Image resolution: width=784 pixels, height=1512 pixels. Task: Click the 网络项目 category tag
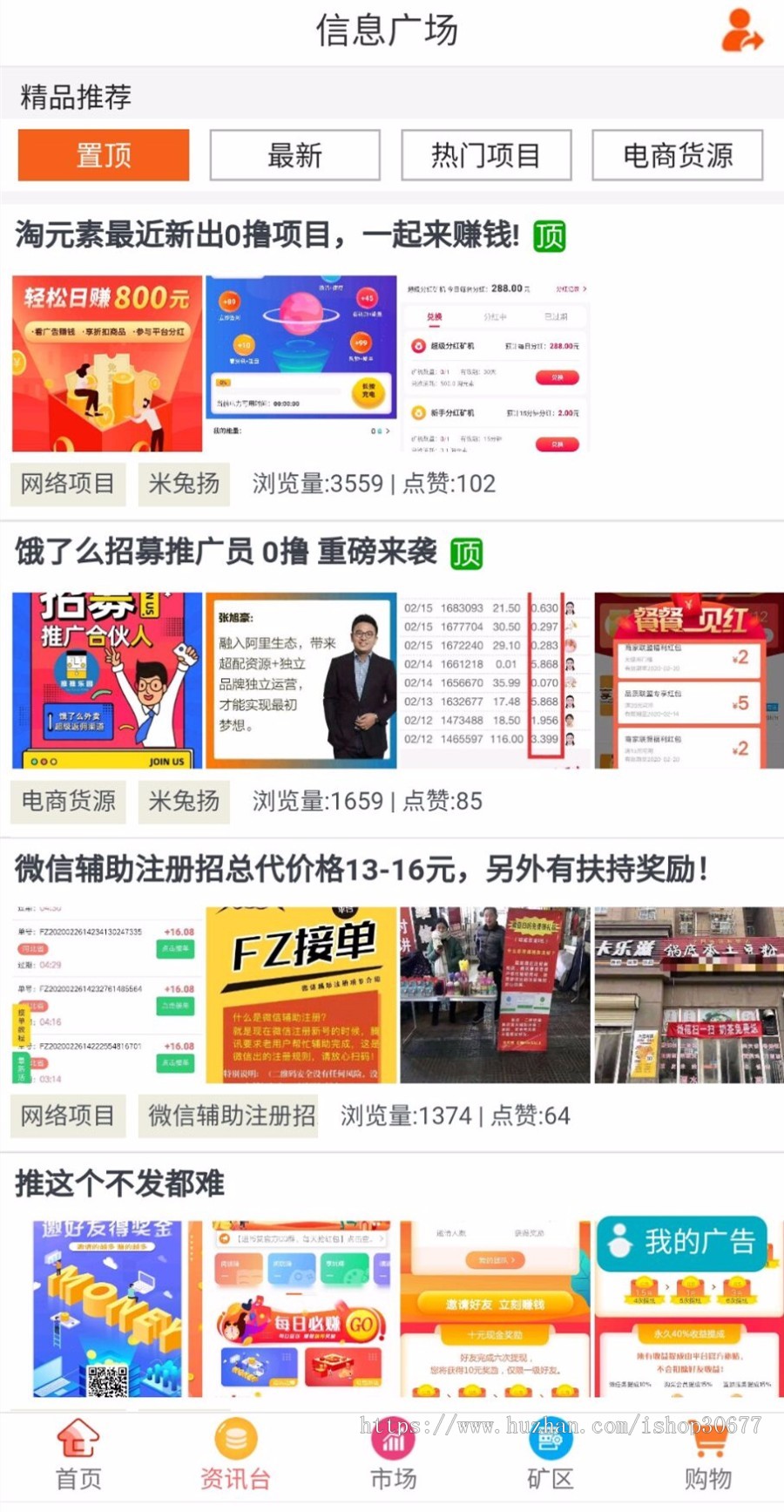click(x=67, y=485)
